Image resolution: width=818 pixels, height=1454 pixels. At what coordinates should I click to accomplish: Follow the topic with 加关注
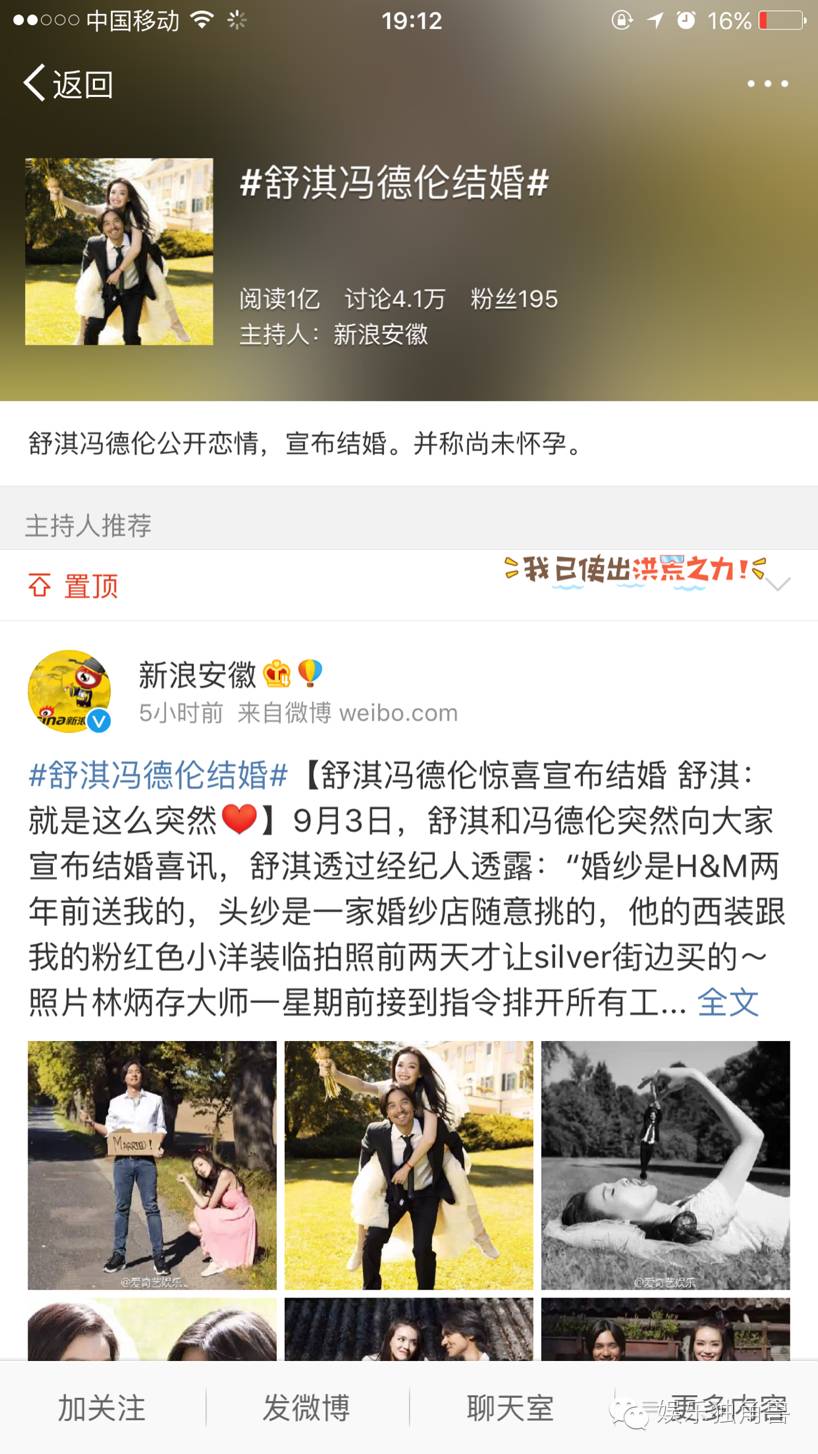click(x=102, y=1407)
